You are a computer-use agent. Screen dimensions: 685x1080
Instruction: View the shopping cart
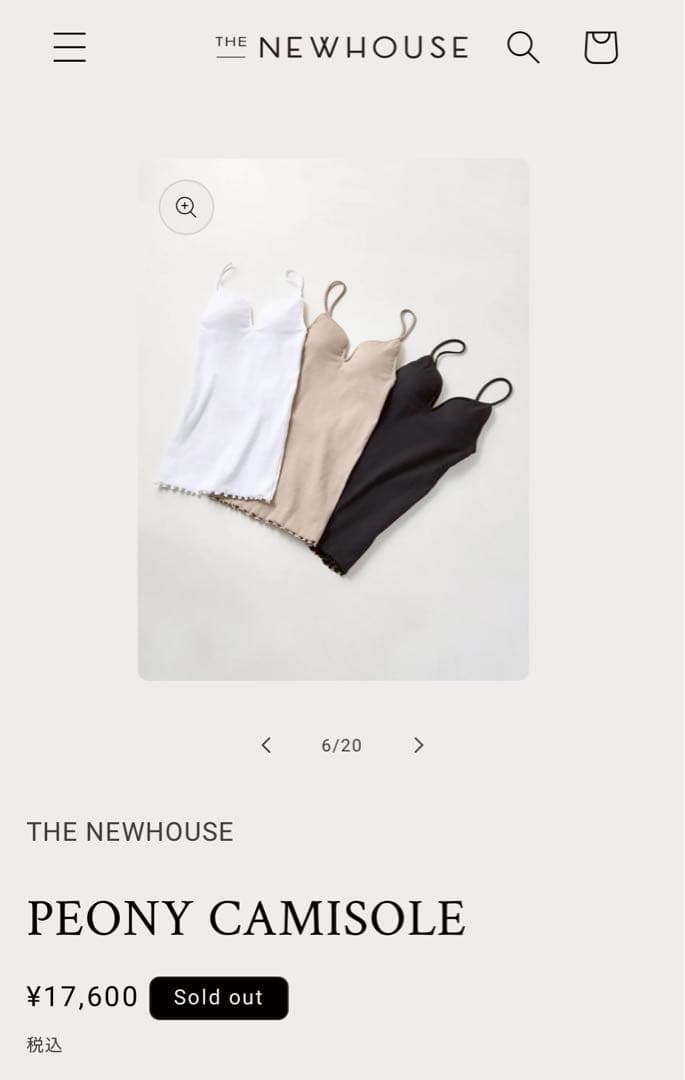(600, 47)
